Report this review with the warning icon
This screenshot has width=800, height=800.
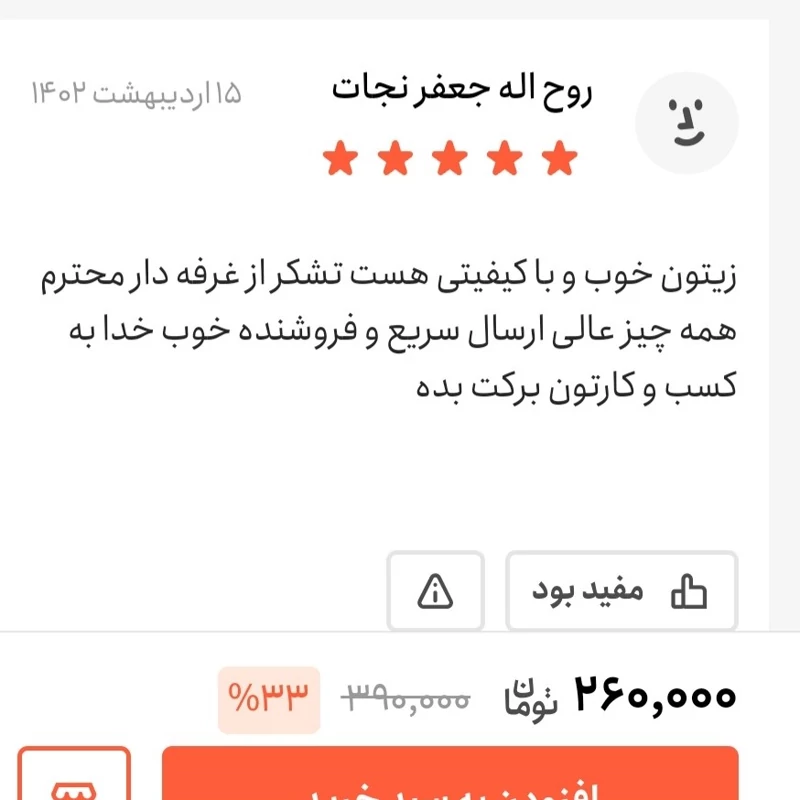(x=435, y=592)
